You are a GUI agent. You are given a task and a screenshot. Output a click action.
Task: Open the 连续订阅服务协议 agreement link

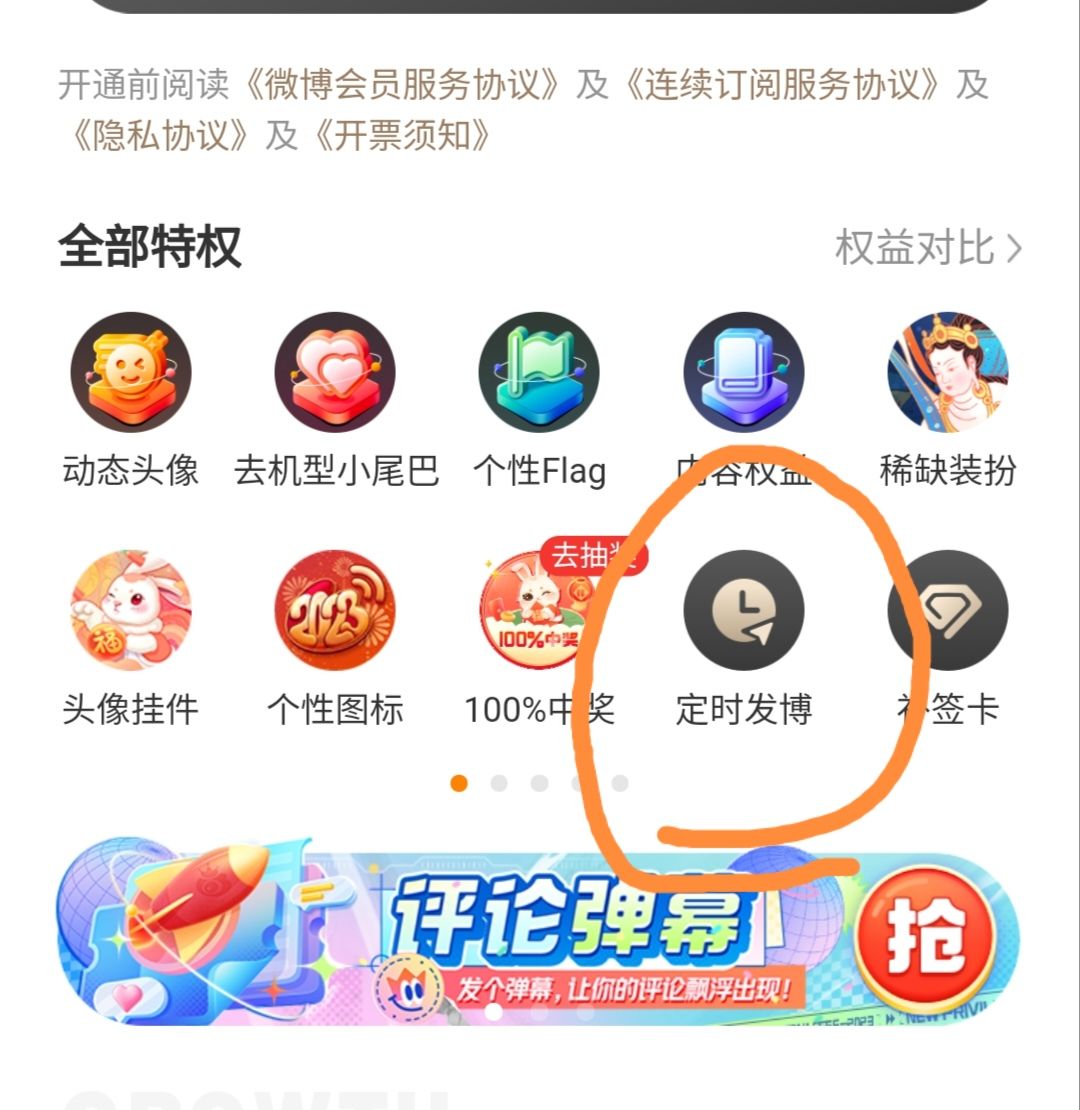click(780, 88)
